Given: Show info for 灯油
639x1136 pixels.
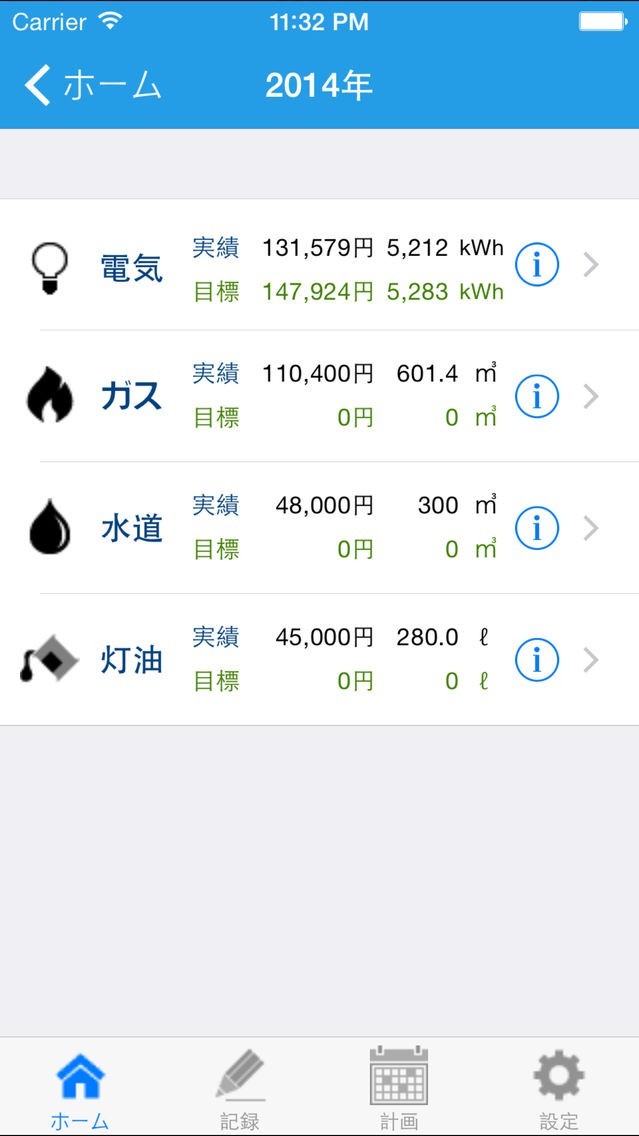Looking at the screenshot, I should pos(537,660).
